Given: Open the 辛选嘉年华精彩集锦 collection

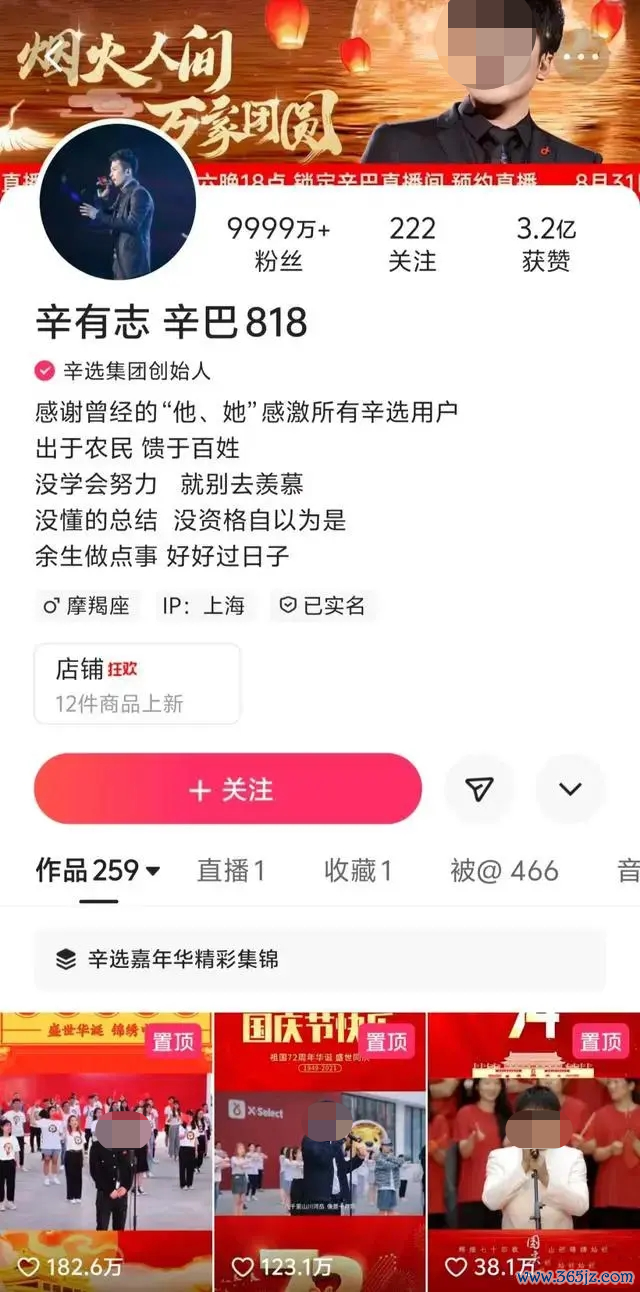Looking at the screenshot, I should pos(320,959).
